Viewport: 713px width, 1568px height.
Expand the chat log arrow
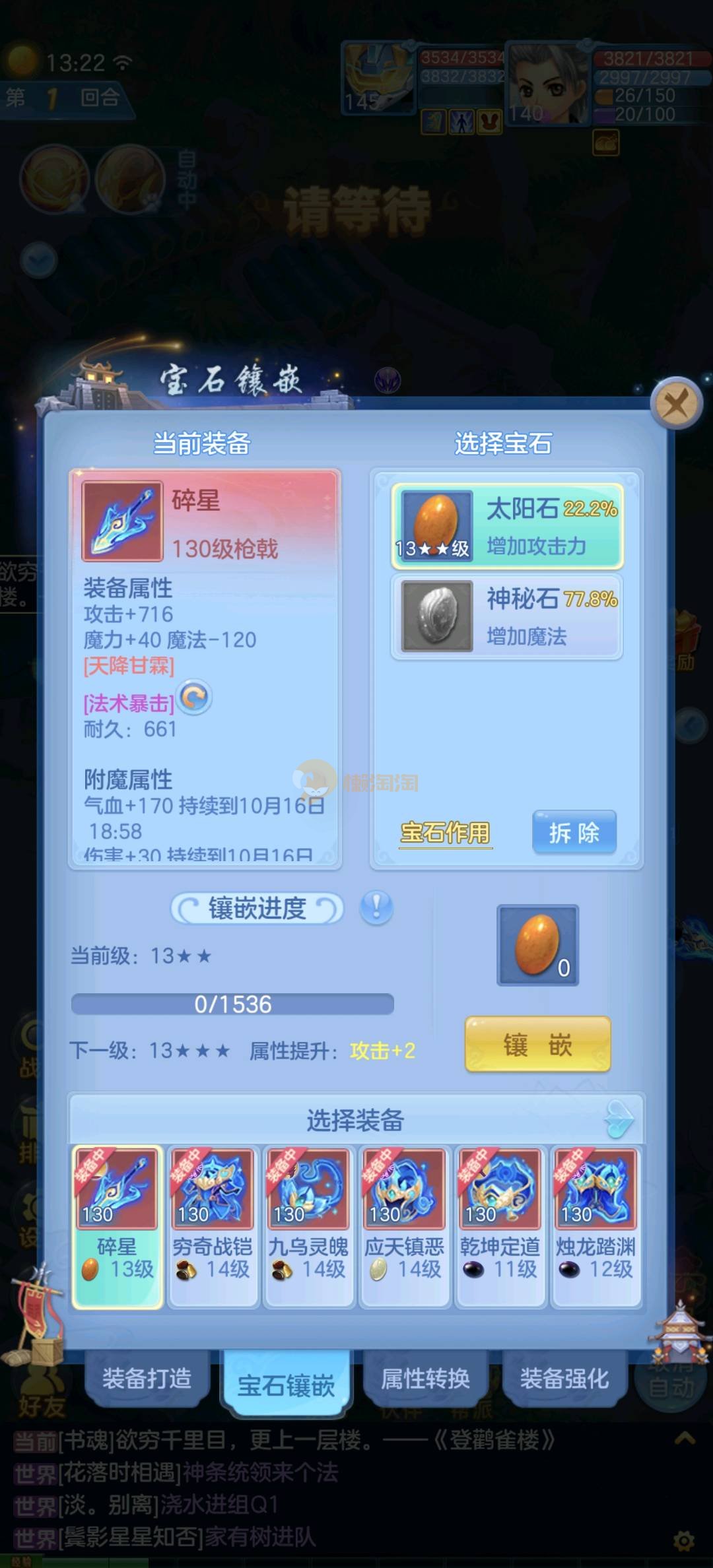coord(685,1439)
